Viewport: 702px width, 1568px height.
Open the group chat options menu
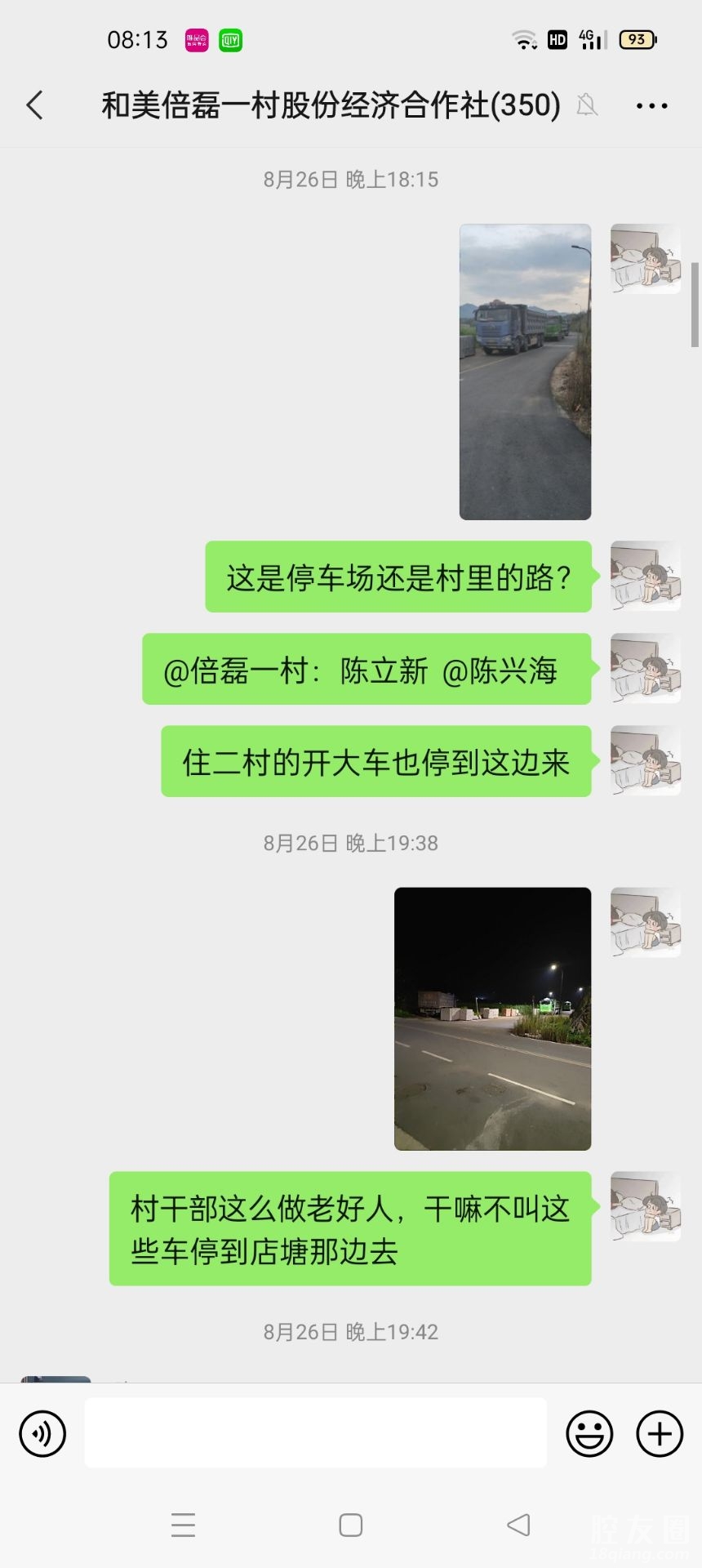[651, 105]
